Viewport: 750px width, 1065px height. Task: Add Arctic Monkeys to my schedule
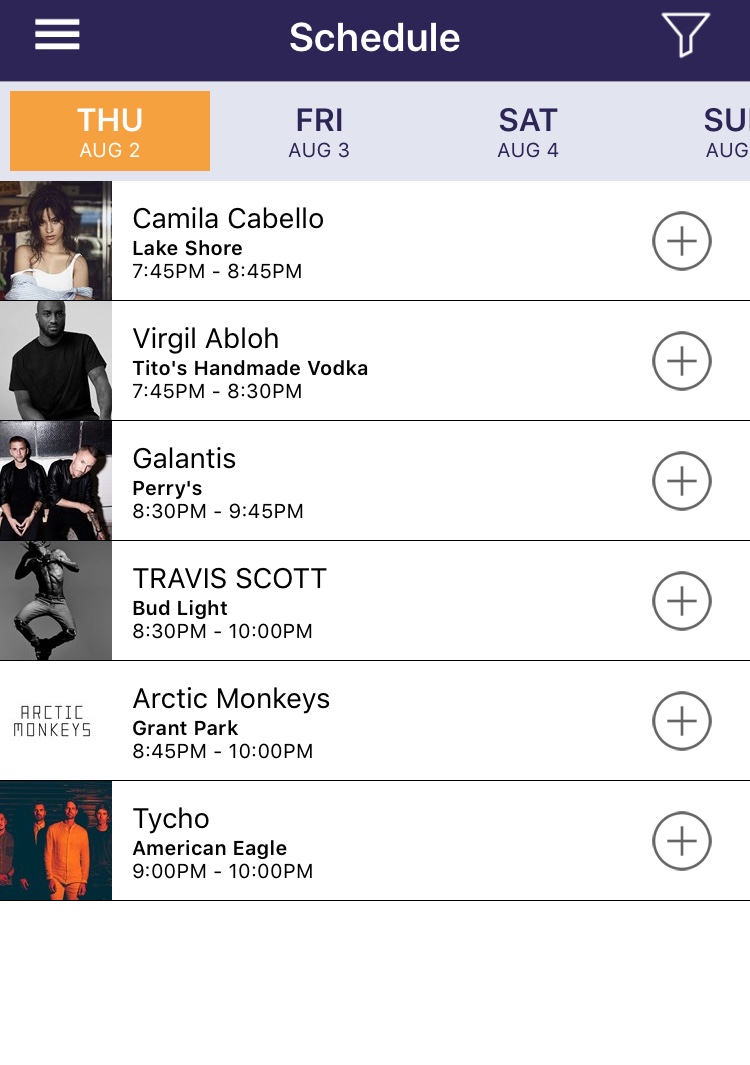(x=682, y=721)
